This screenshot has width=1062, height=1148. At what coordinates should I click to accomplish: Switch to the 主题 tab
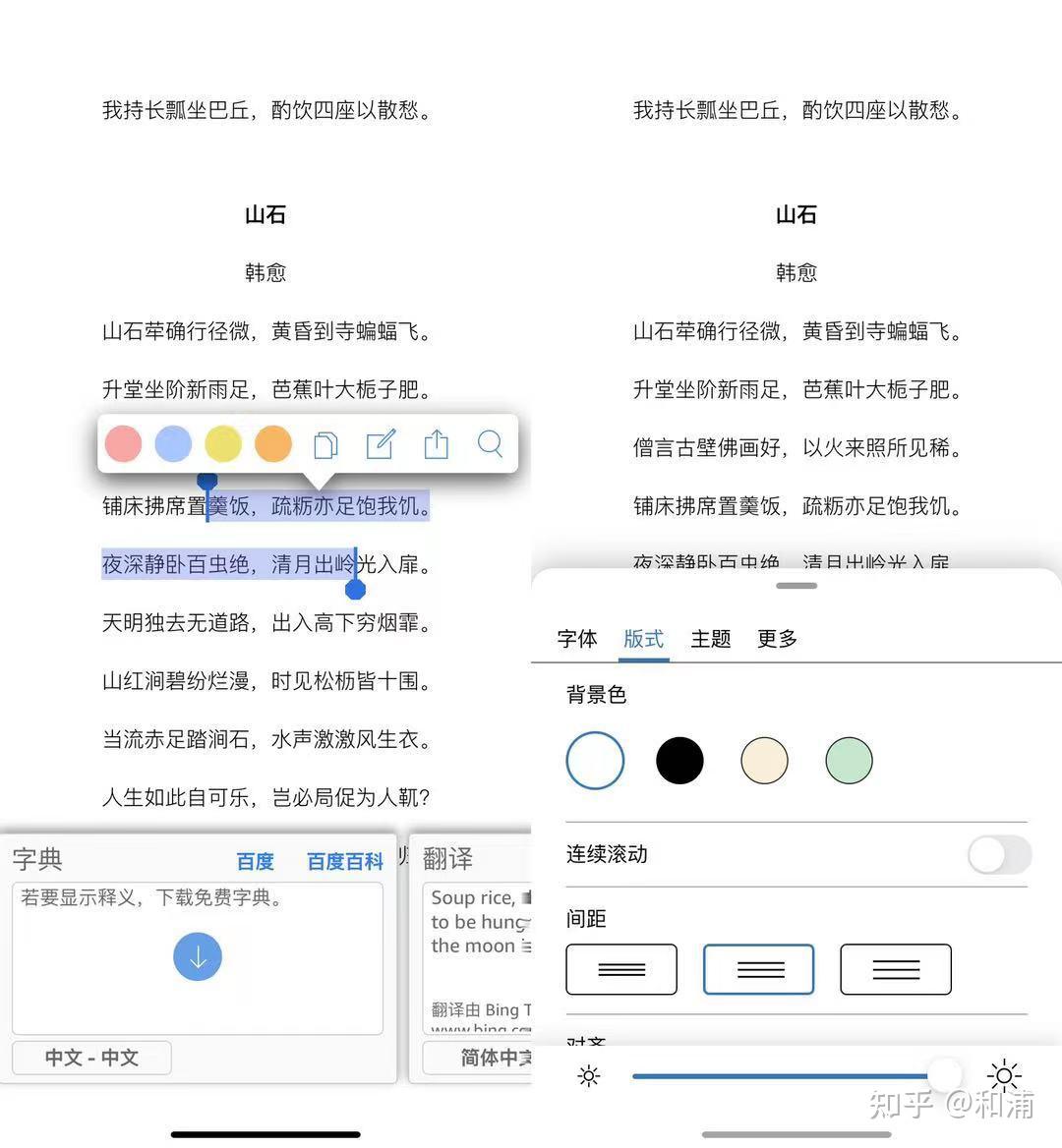point(710,639)
